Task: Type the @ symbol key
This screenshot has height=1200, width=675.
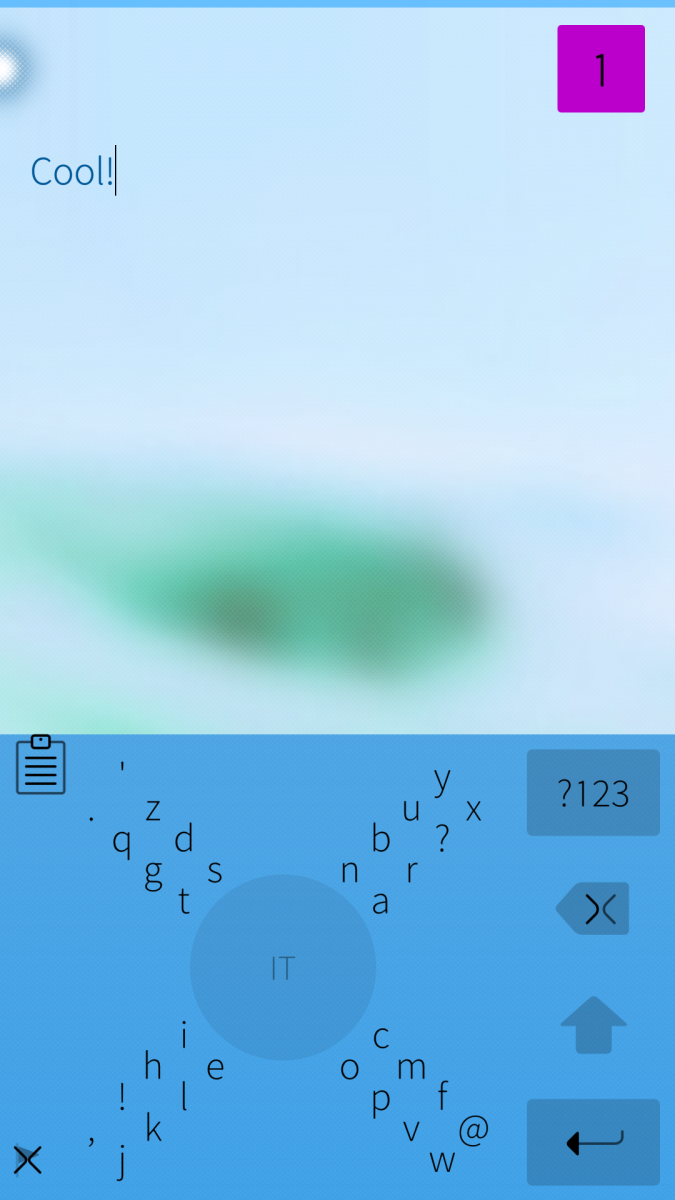Action: coord(473,1130)
